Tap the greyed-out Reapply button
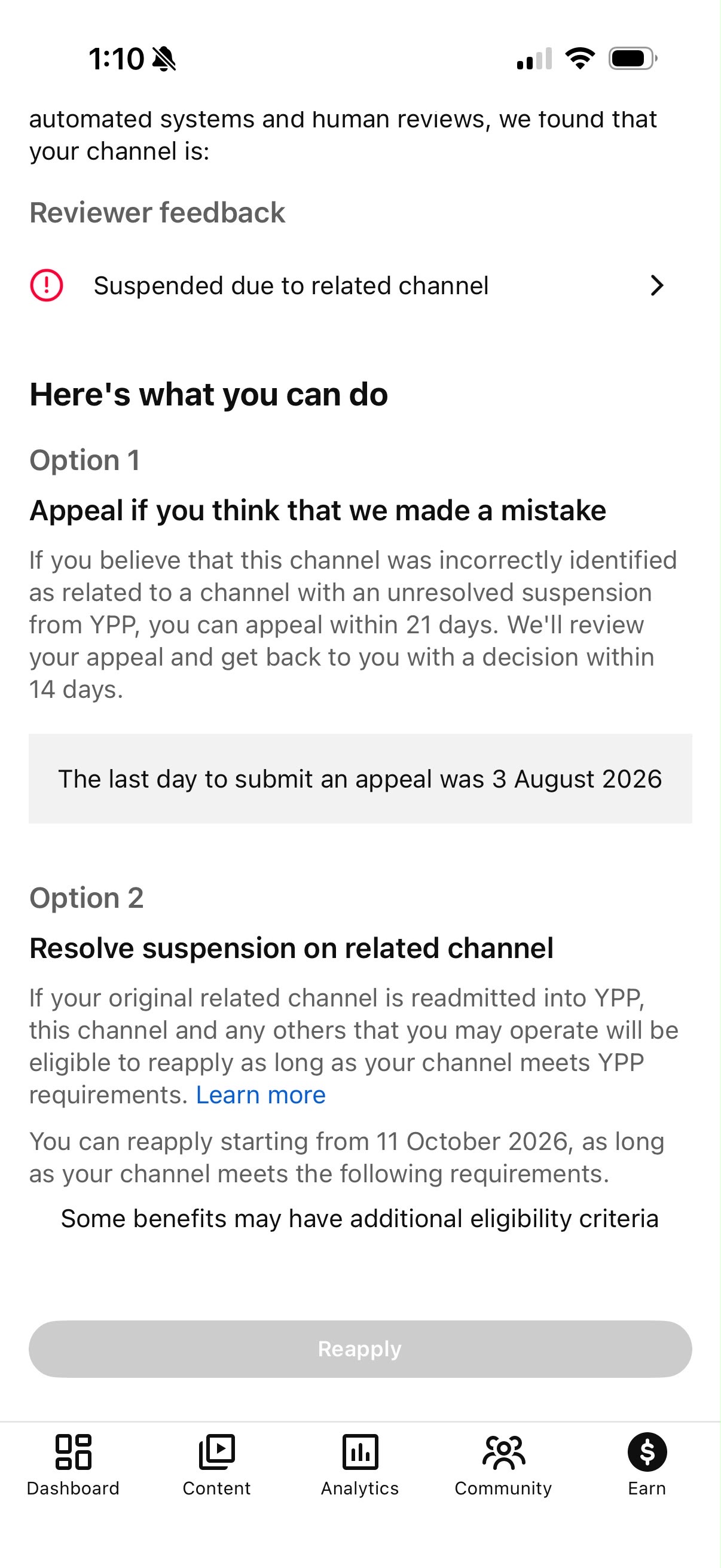The image size is (721, 1568). (x=360, y=1349)
